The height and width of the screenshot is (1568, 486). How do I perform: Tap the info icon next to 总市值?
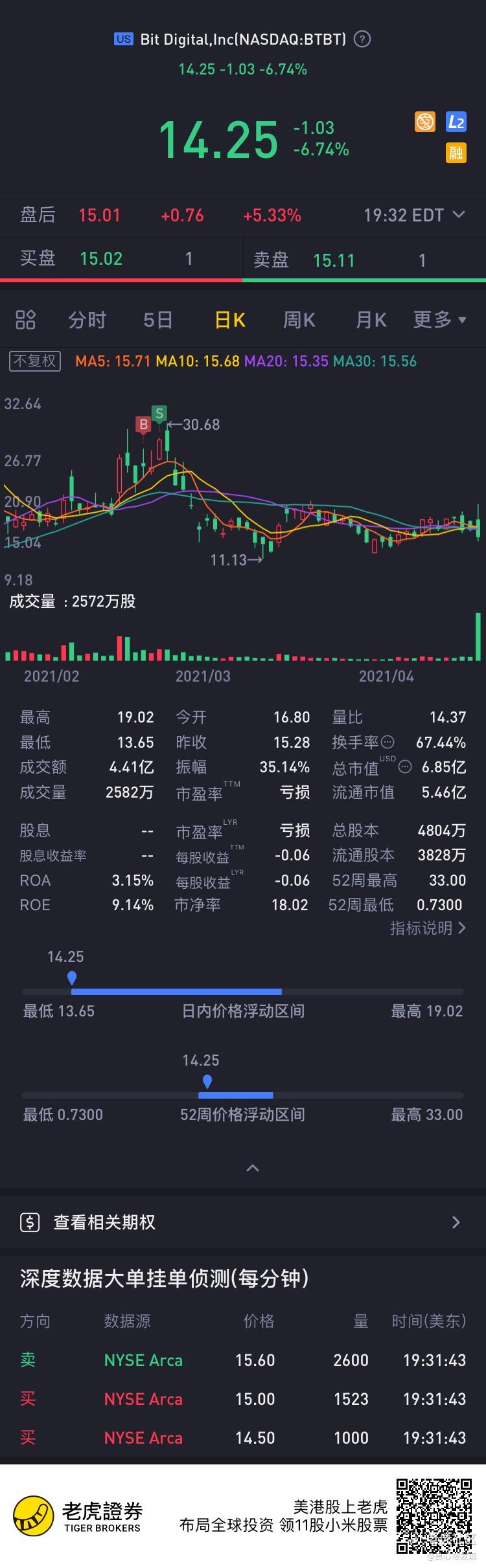point(405,767)
